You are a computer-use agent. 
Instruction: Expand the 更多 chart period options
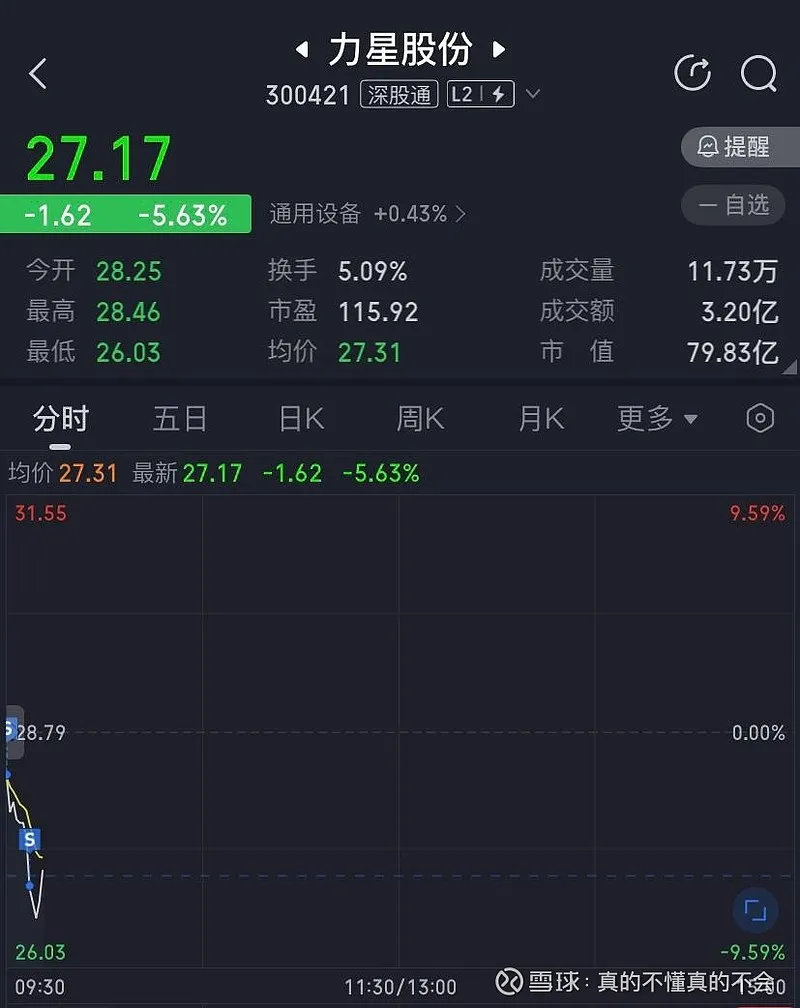pos(657,418)
